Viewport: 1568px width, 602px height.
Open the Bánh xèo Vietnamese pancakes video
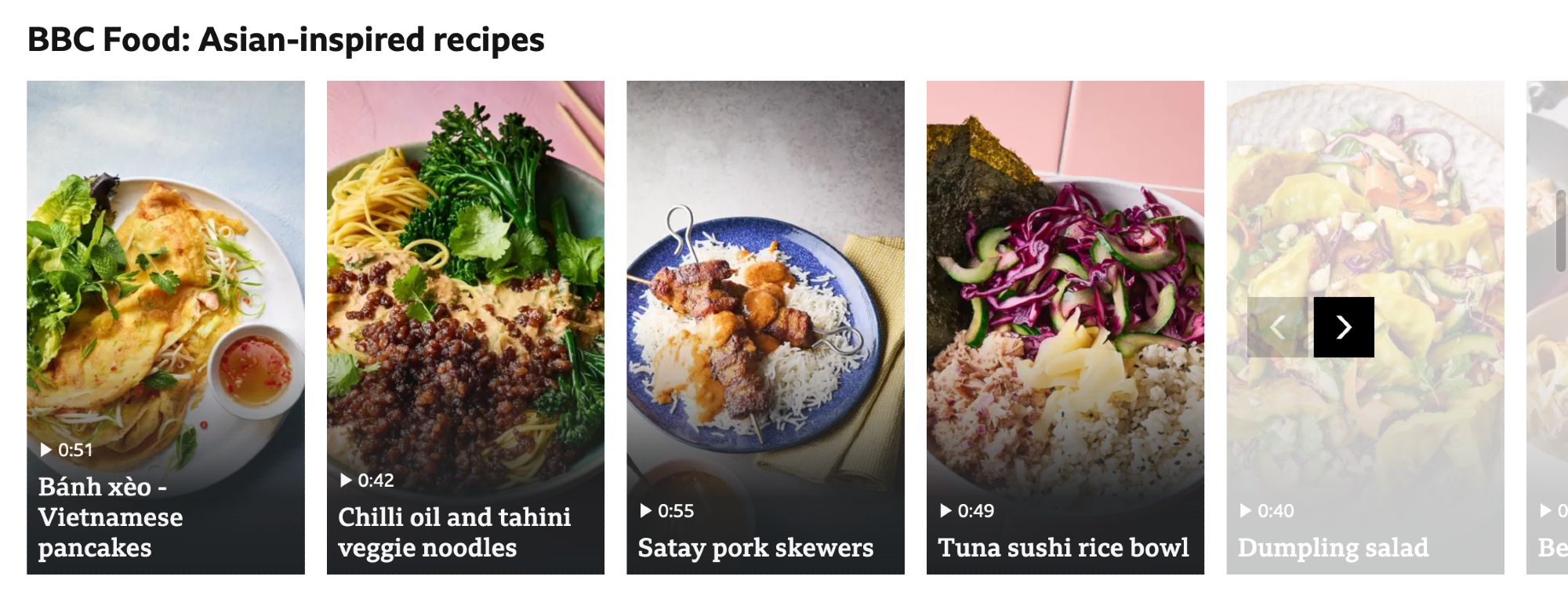(165, 328)
